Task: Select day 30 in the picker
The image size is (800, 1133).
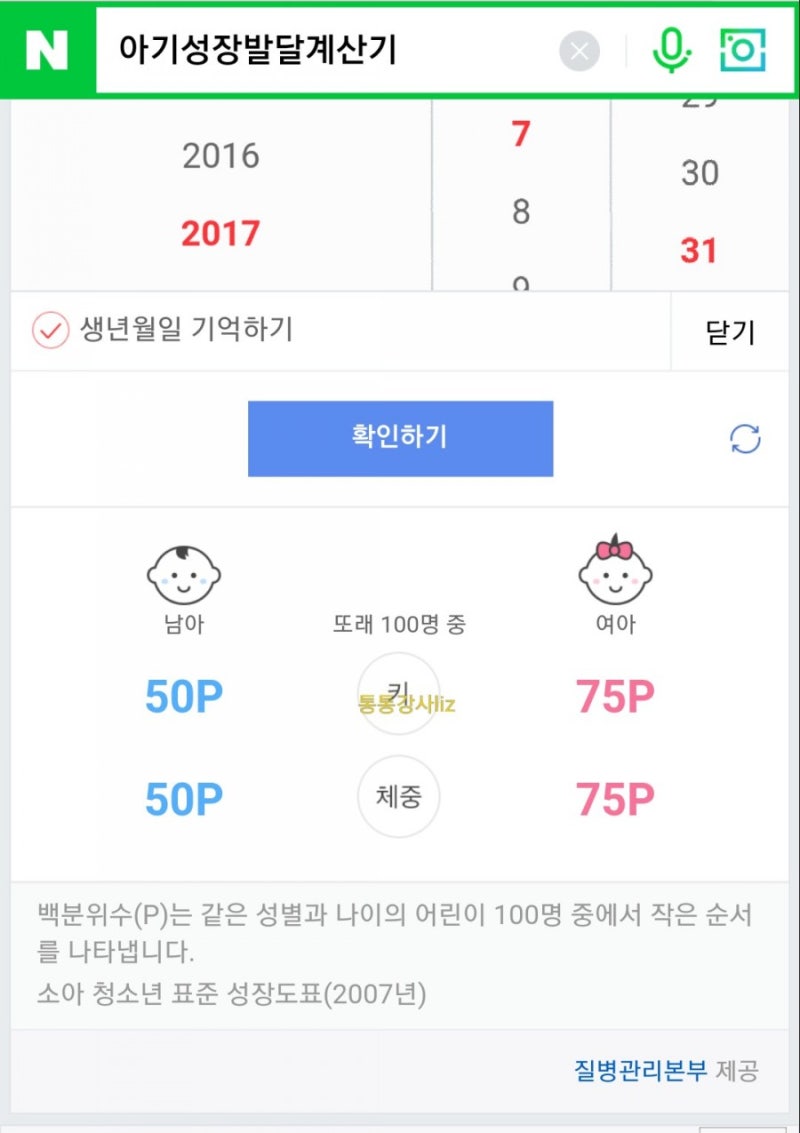Action: coord(699,173)
